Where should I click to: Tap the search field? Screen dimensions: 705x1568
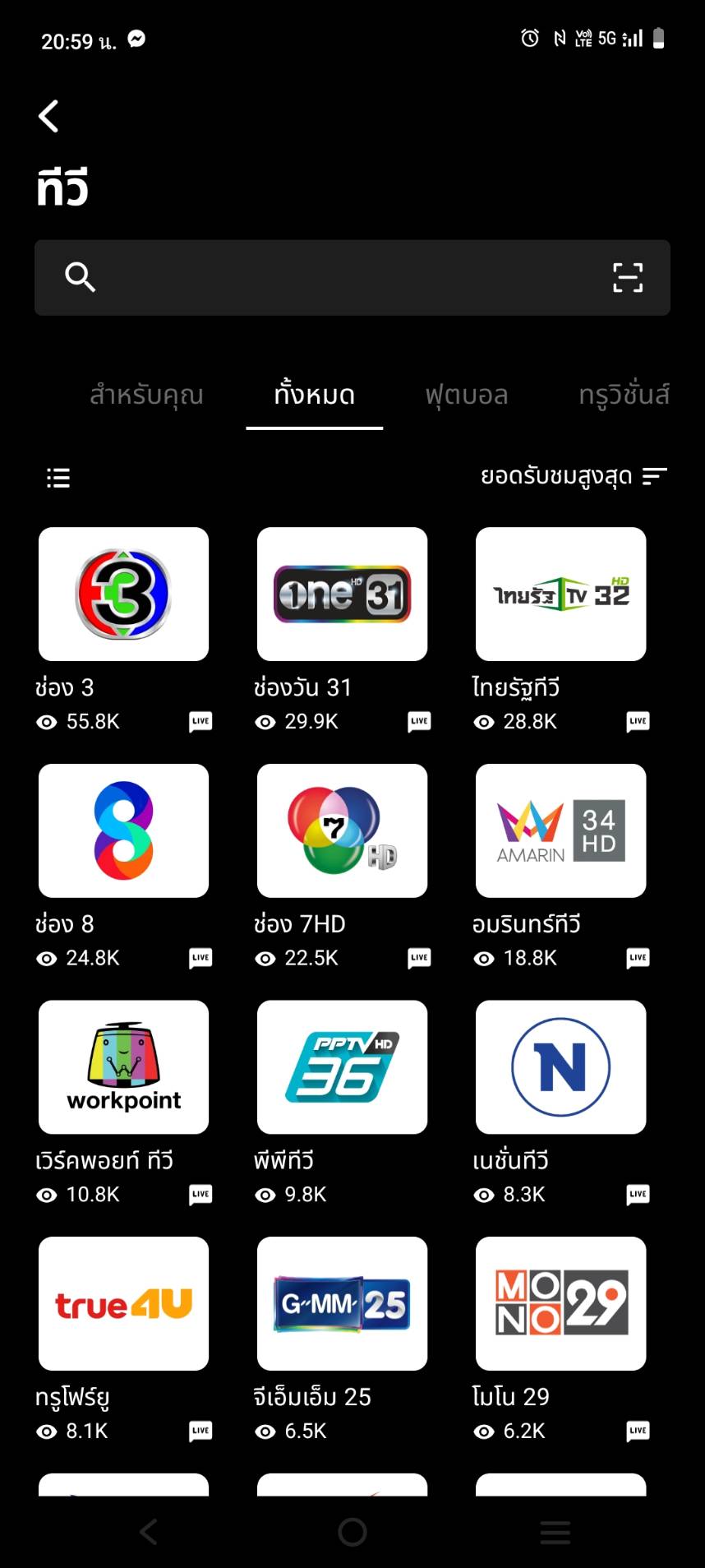(x=352, y=278)
